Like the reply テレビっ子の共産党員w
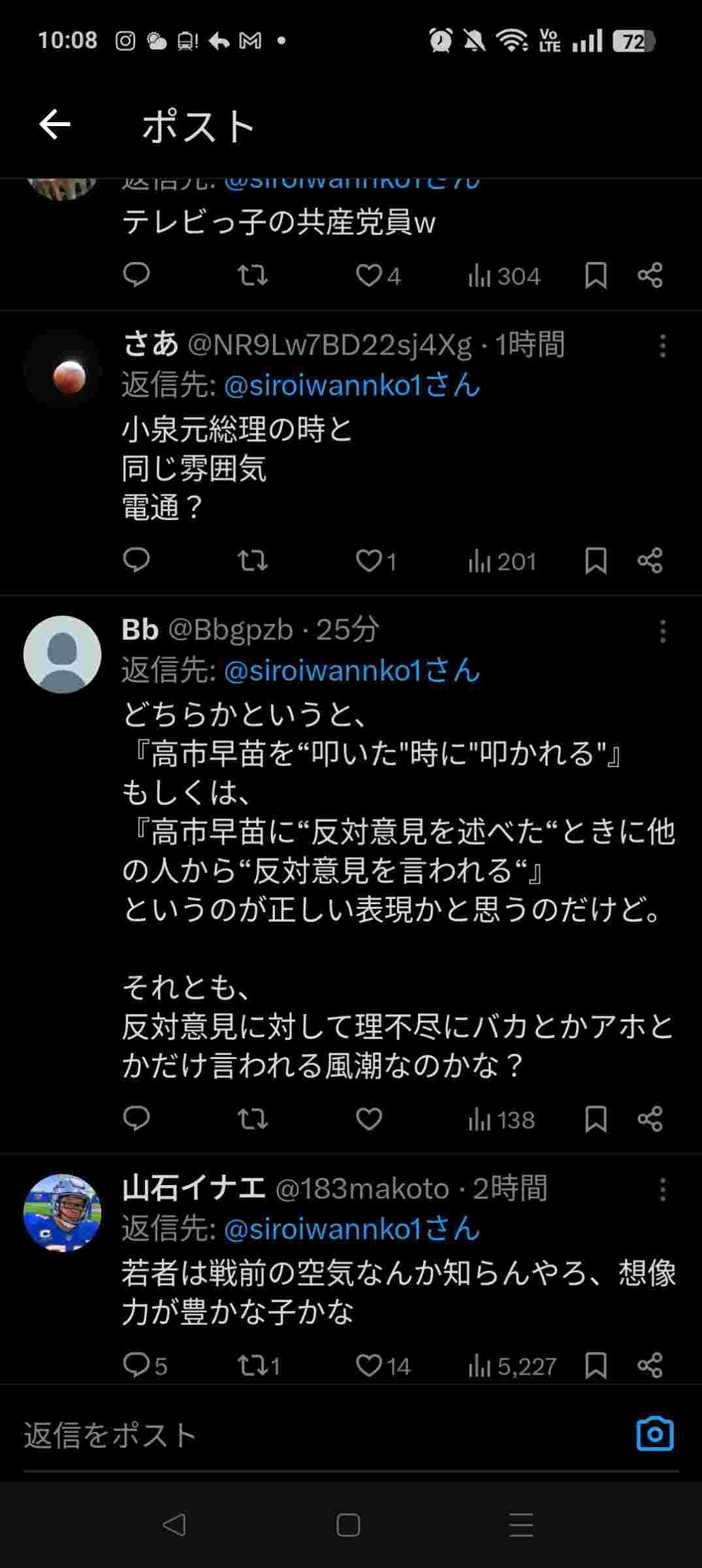Image resolution: width=702 pixels, height=1568 pixels. 369,276
